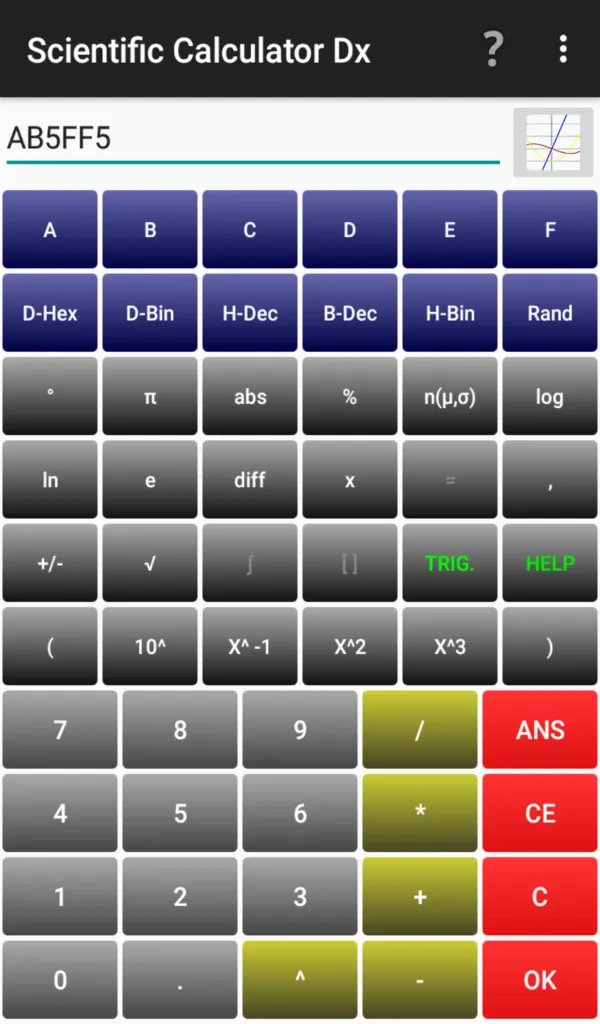
Task: Insert the π constant
Action: click(150, 396)
